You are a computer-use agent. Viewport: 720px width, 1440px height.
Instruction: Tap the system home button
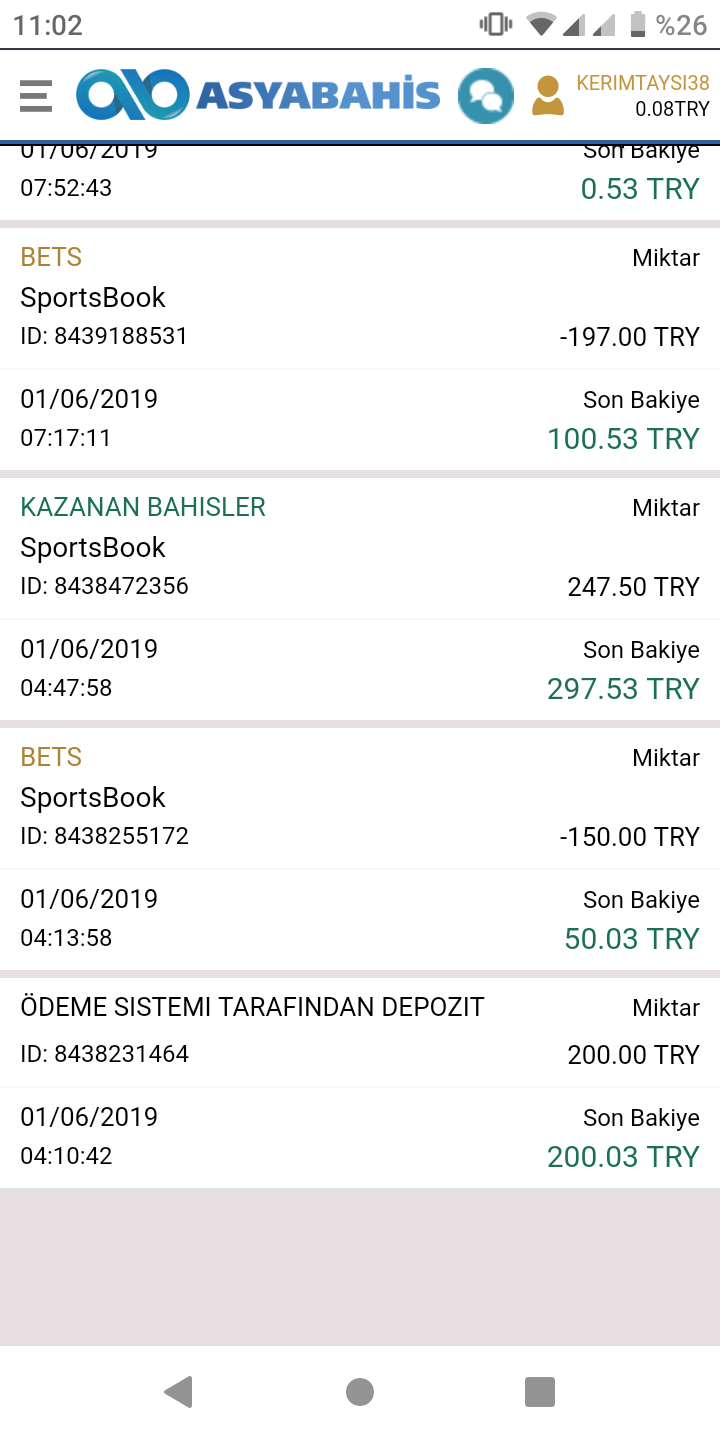[x=360, y=1392]
